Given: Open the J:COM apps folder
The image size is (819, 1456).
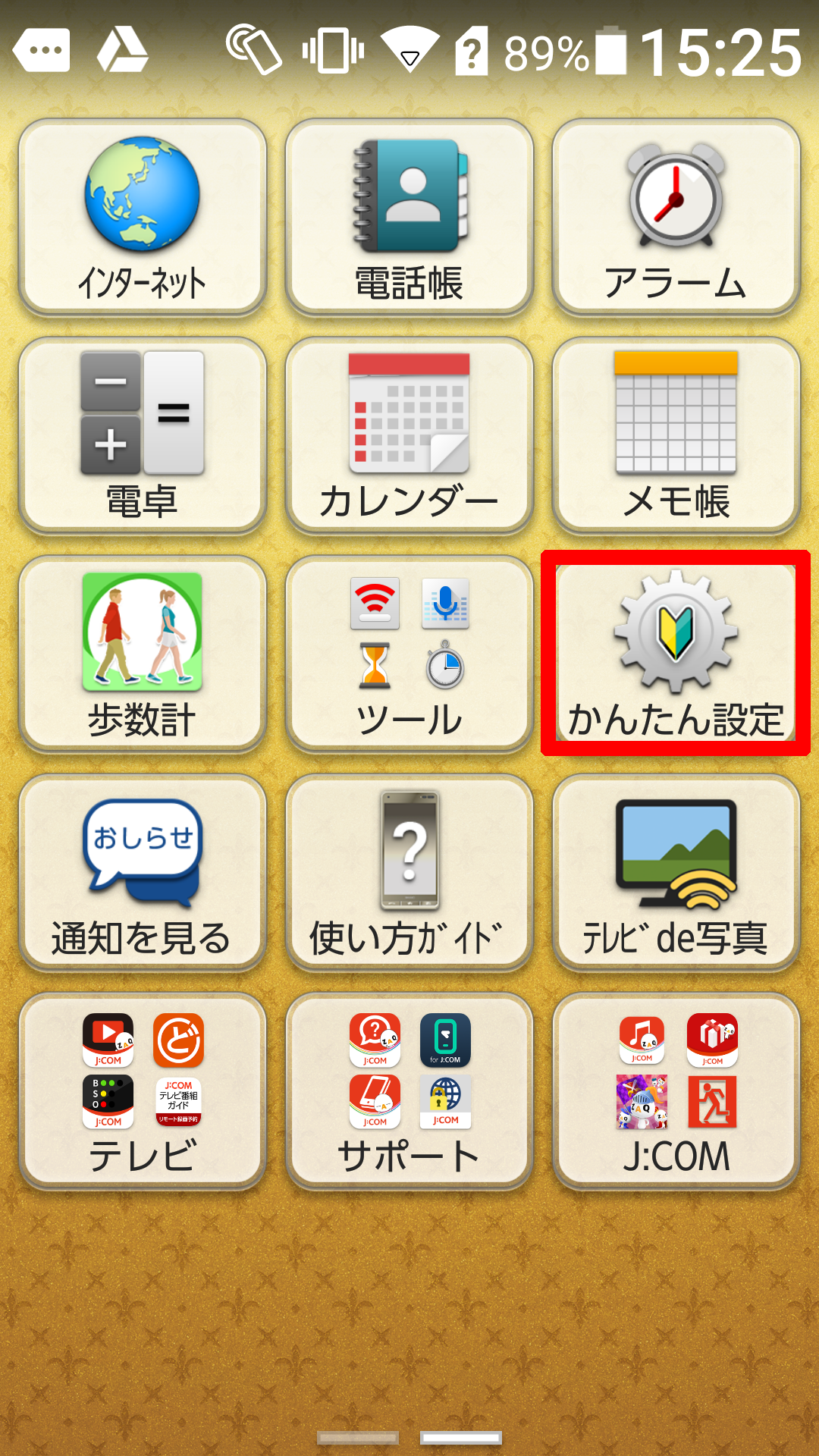Looking at the screenshot, I should tap(676, 1090).
